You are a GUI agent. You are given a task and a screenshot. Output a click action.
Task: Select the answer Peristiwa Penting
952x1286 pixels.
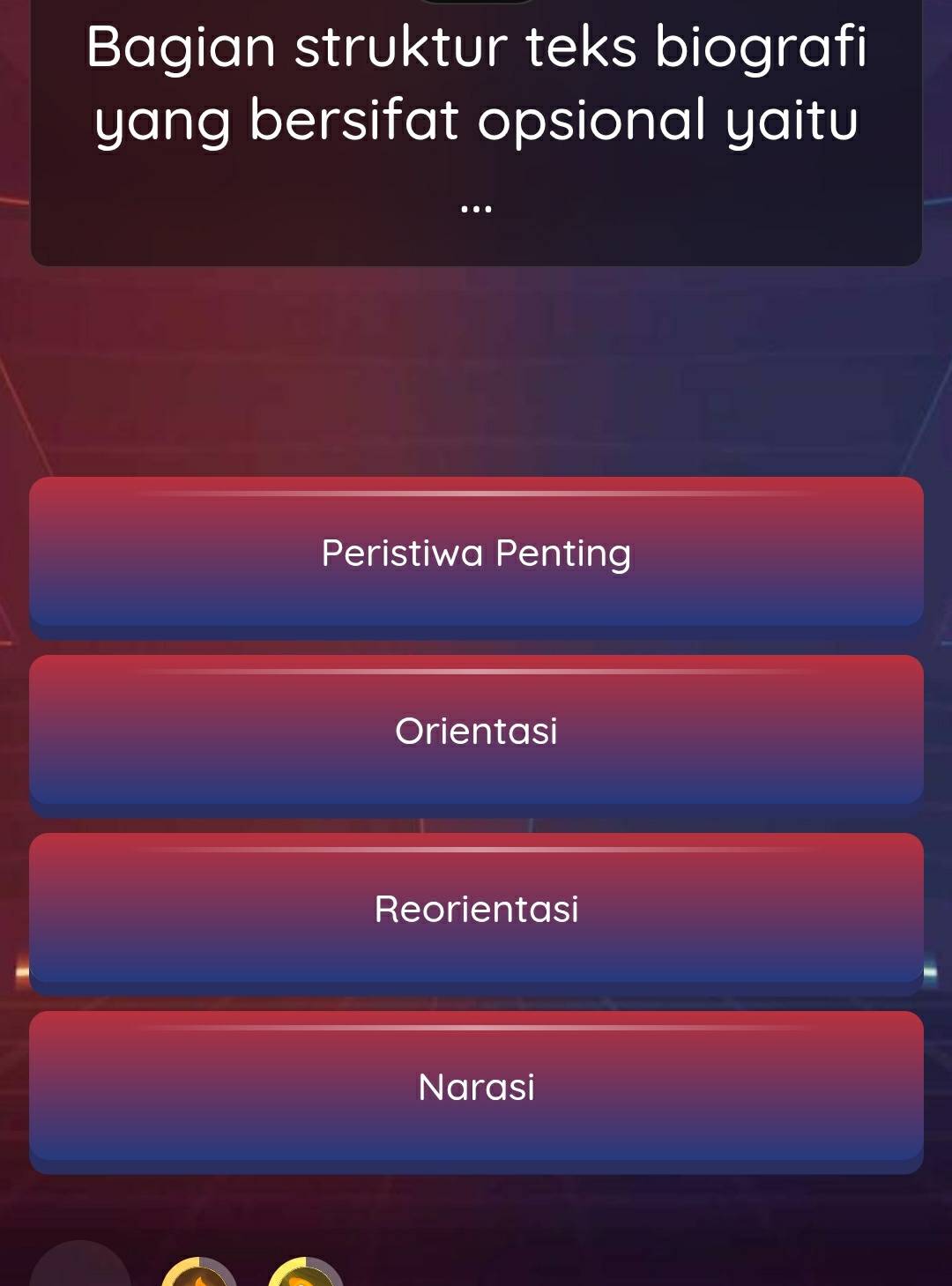click(476, 554)
